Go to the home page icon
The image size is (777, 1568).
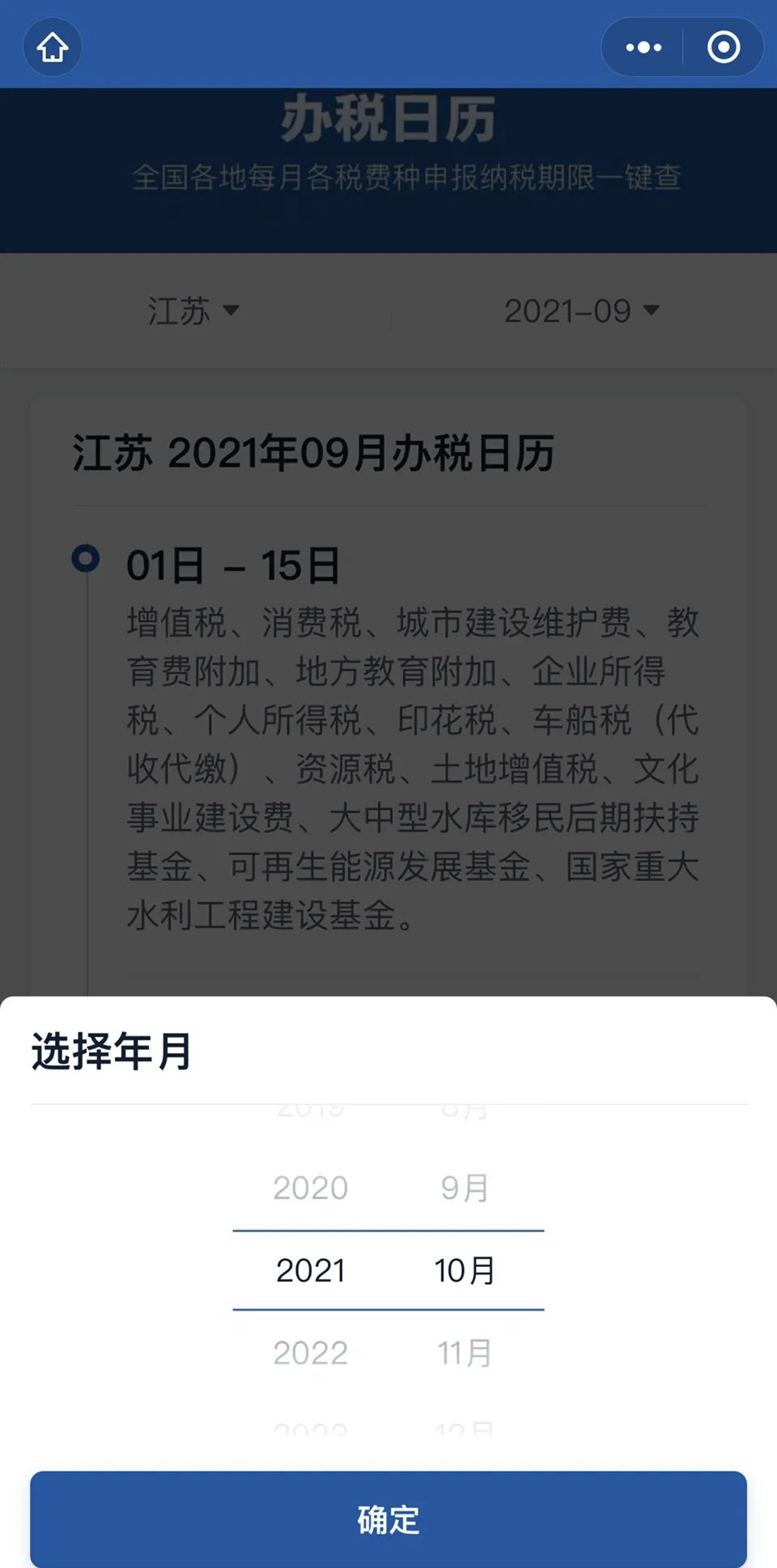click(53, 47)
